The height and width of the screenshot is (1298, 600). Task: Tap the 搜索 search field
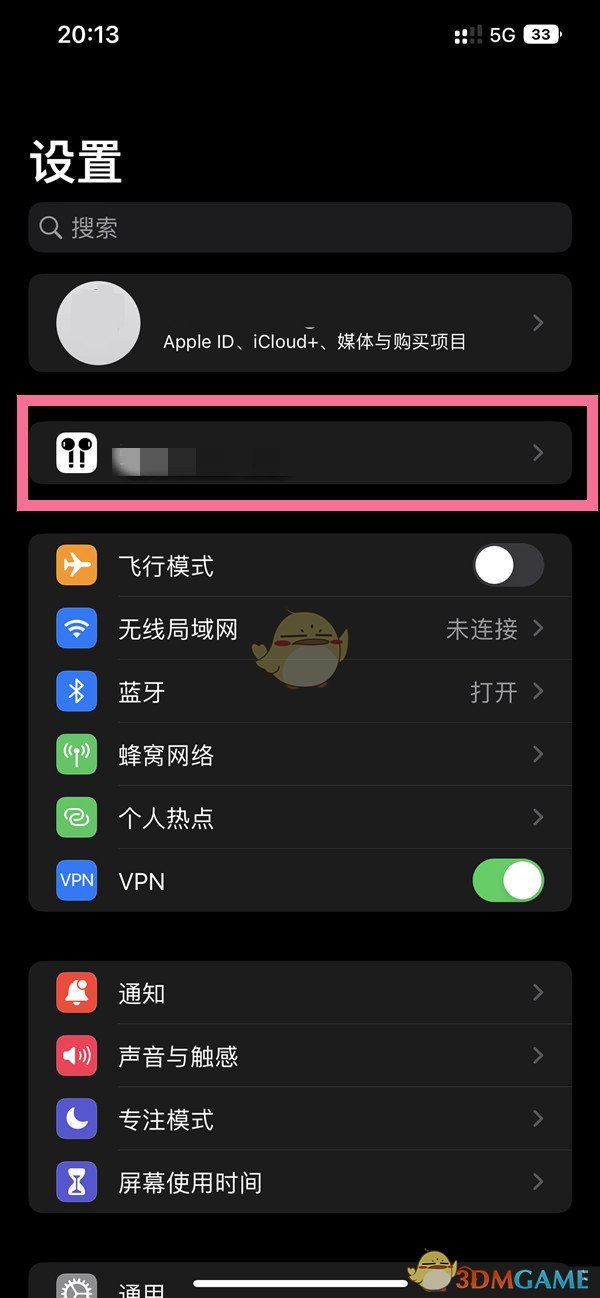(x=300, y=228)
